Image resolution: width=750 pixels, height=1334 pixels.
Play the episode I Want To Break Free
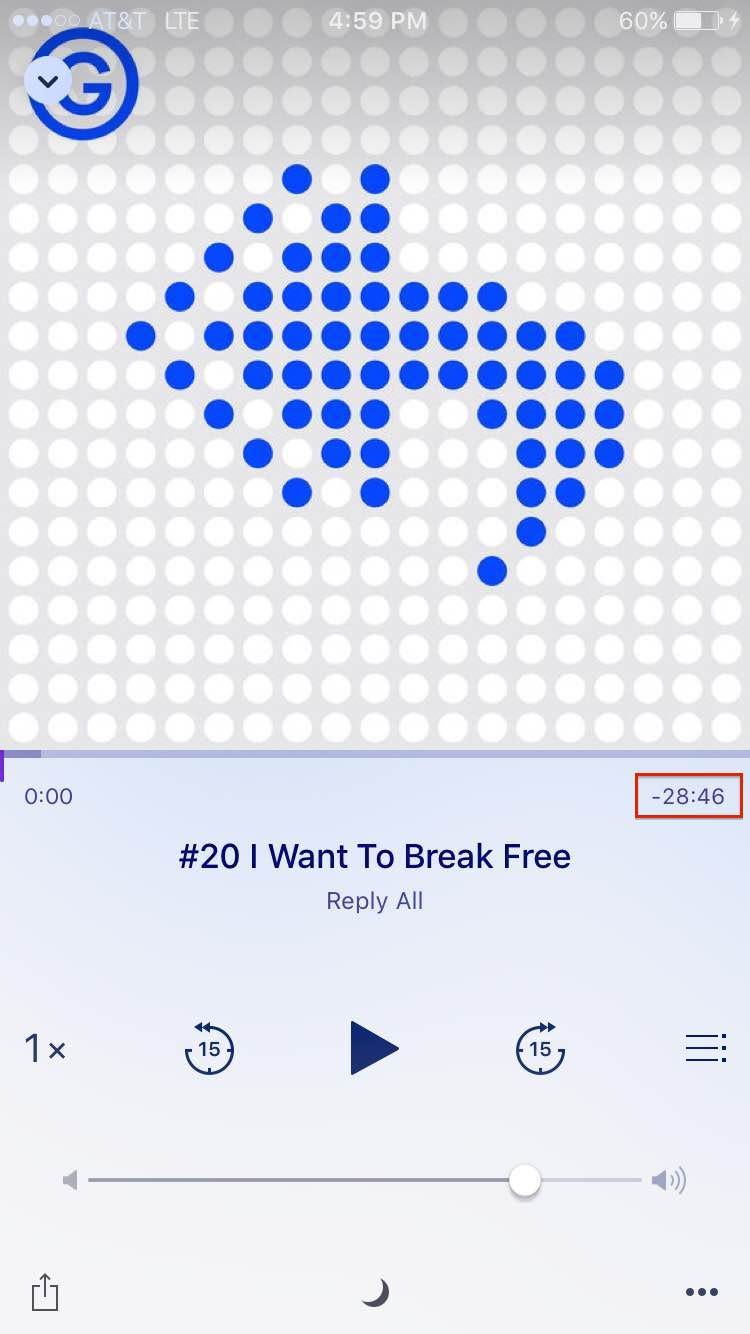(x=374, y=1048)
